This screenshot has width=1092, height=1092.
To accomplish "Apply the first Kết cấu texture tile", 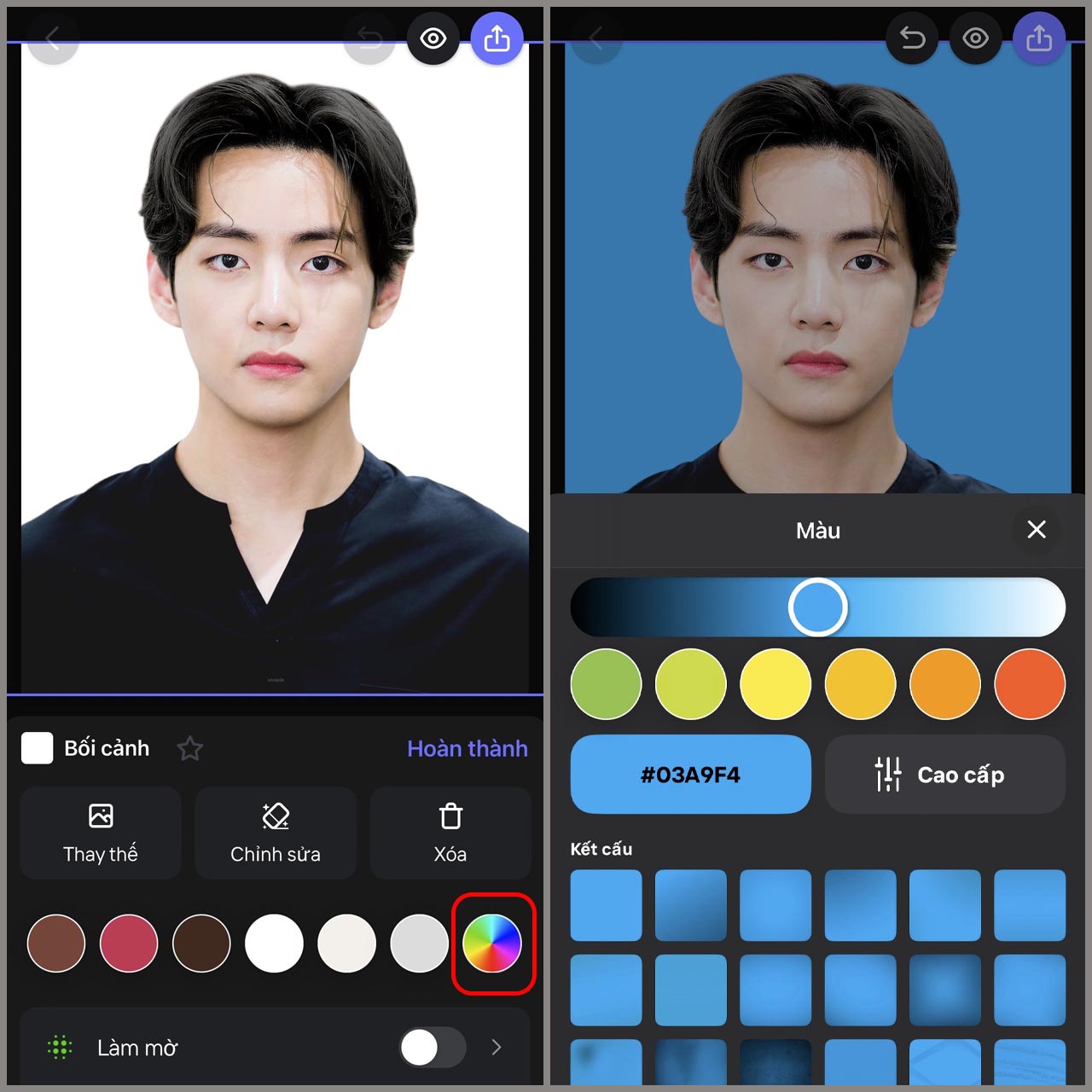I will click(x=606, y=905).
